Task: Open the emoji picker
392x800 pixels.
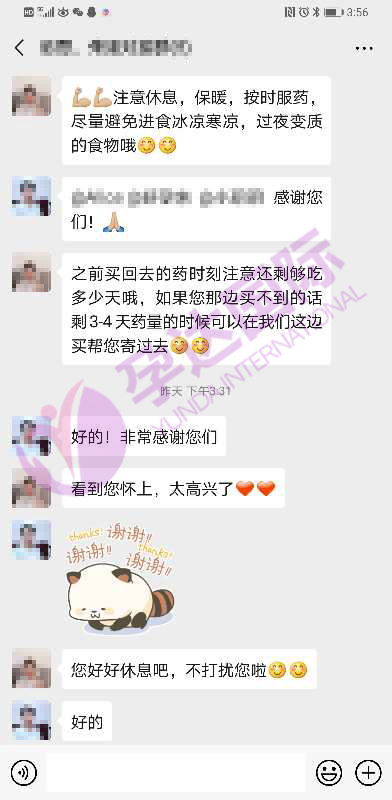Action: tap(329, 773)
